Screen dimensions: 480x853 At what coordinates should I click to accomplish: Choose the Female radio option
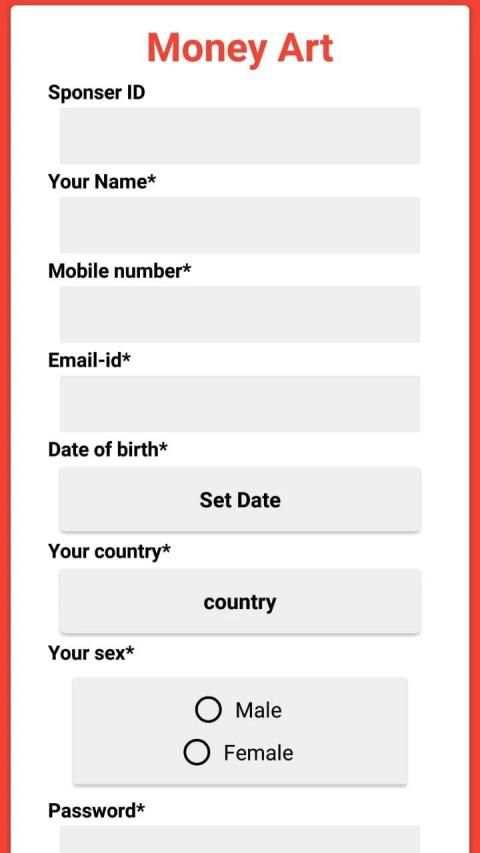pos(197,752)
